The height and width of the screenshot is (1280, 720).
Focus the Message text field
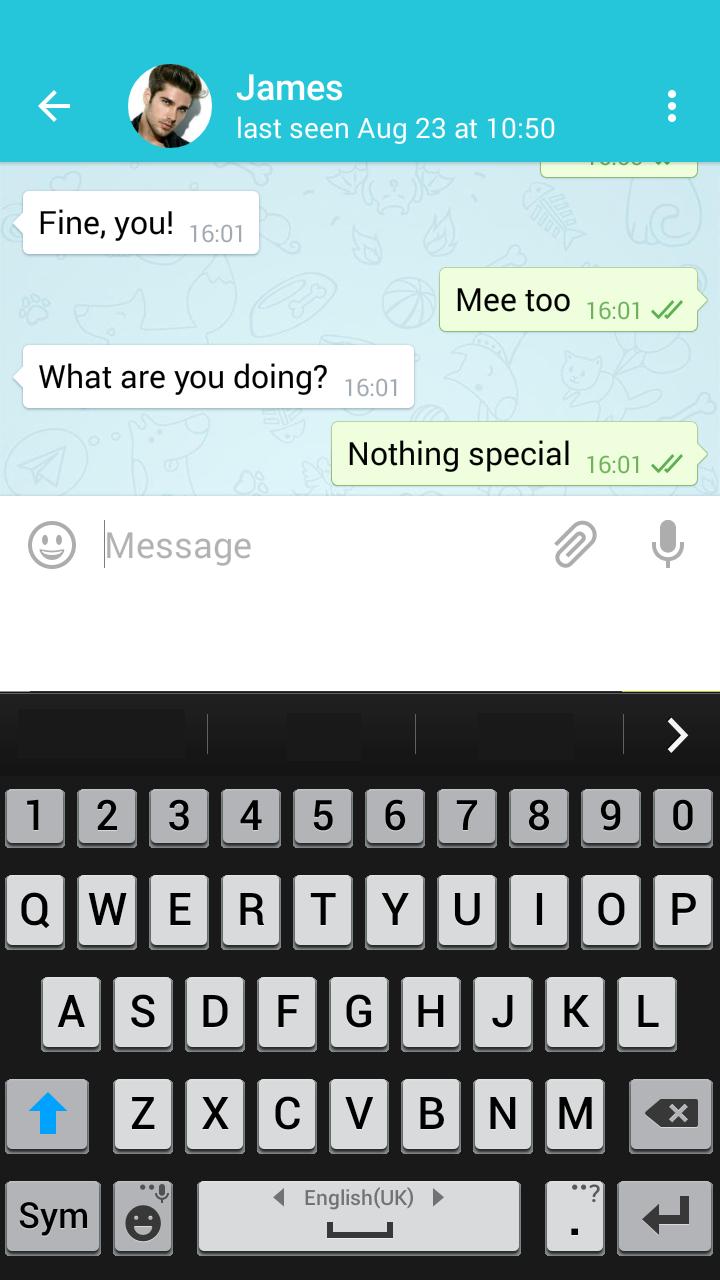coord(320,546)
